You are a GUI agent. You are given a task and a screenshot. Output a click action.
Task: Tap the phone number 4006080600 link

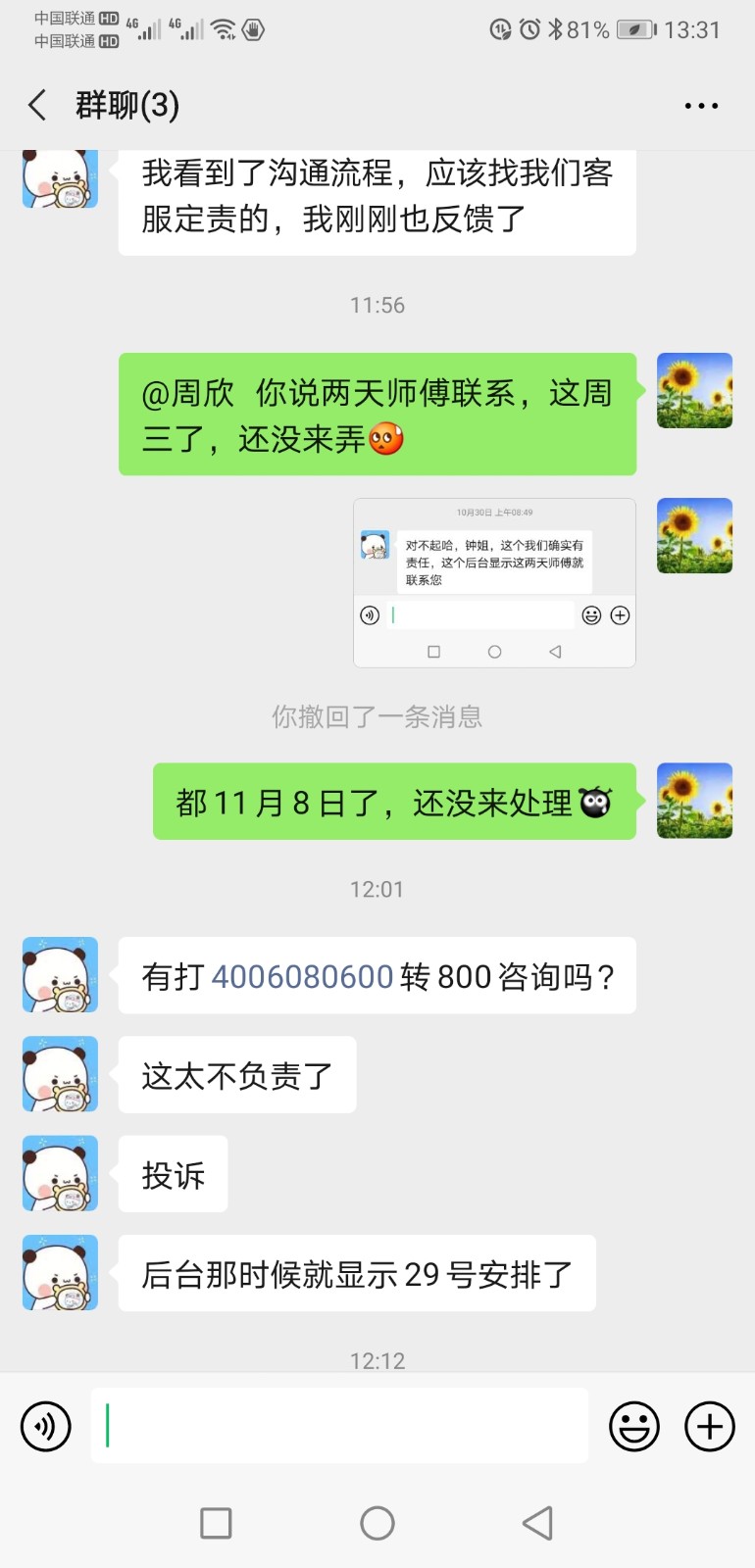(302, 977)
